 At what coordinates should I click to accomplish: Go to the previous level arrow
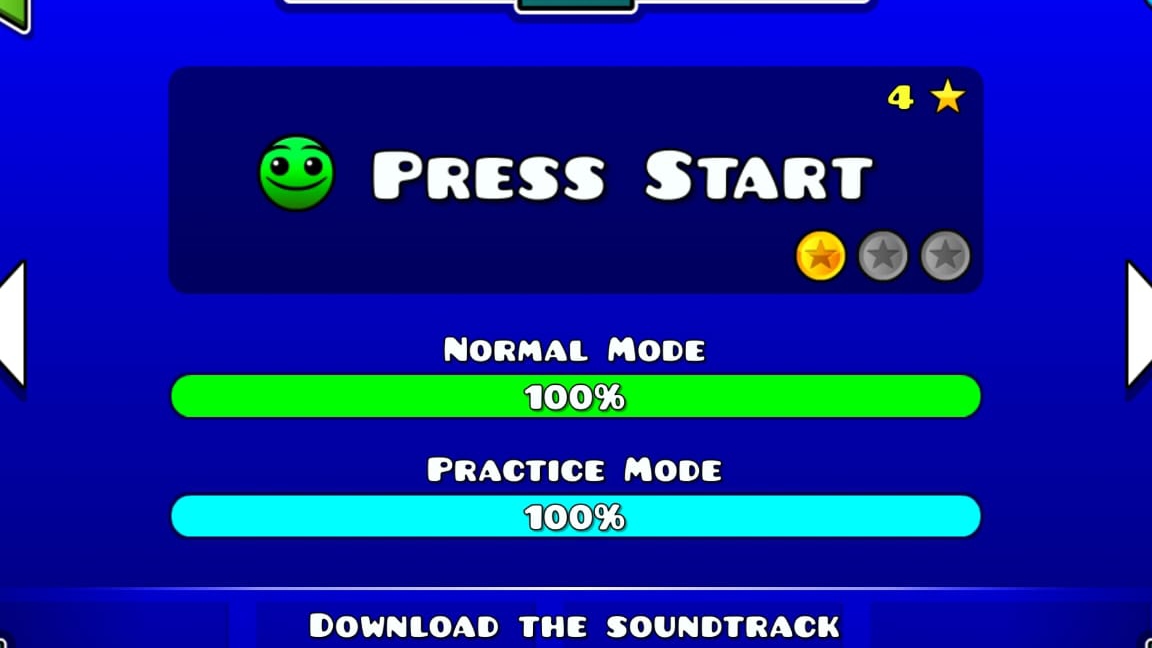click(x=12, y=324)
